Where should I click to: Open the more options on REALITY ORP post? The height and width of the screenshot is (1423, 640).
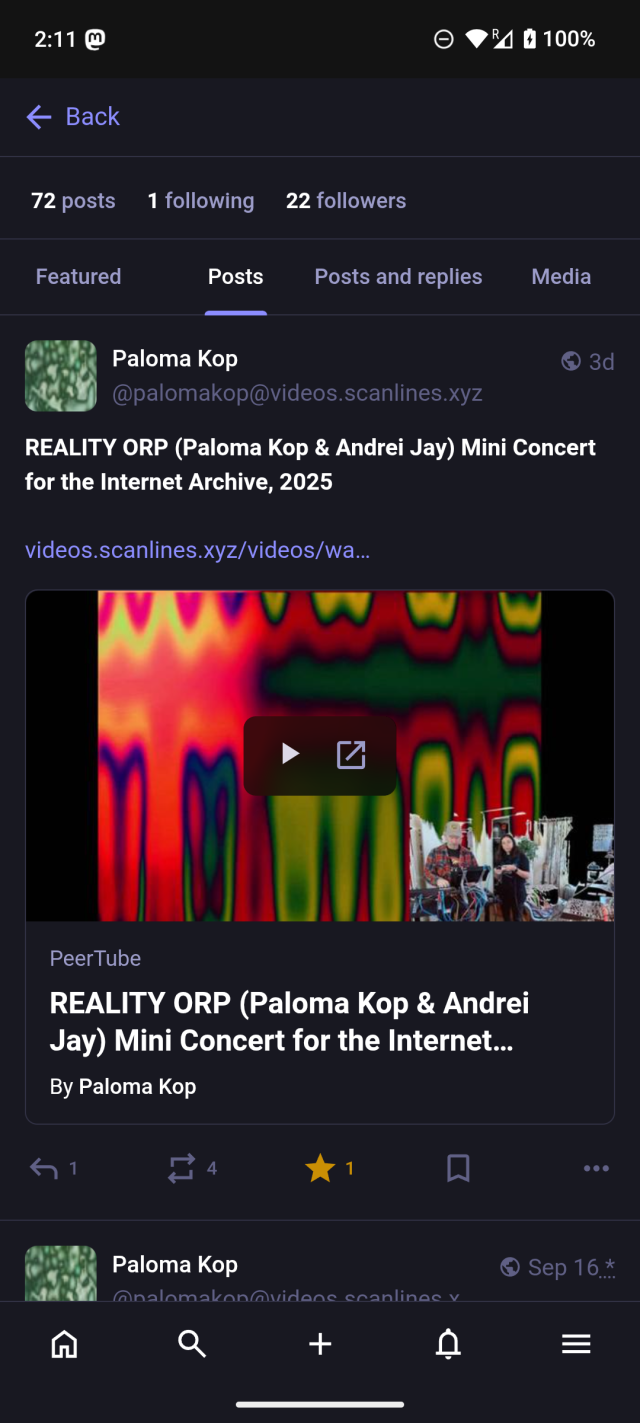[596, 1168]
